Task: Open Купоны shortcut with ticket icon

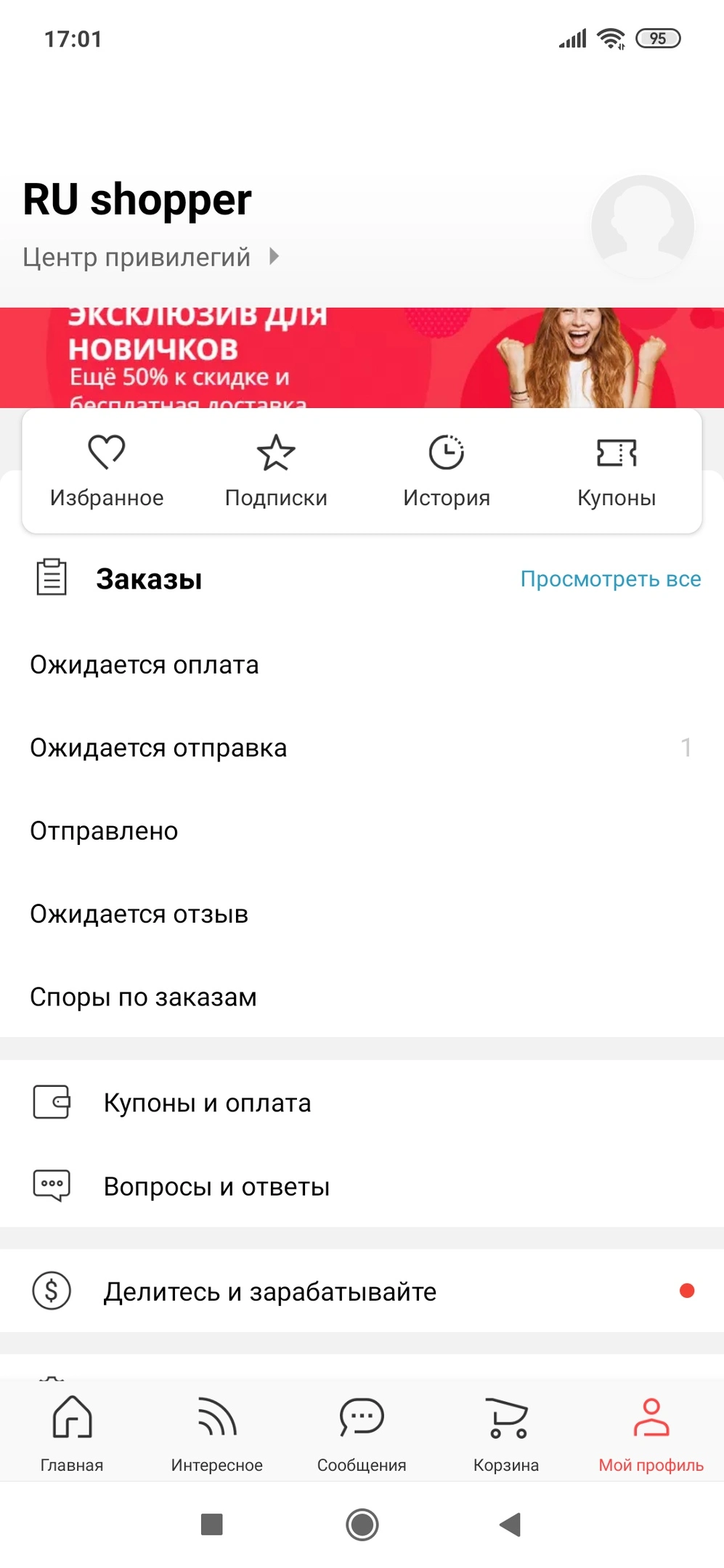Action: (x=617, y=471)
